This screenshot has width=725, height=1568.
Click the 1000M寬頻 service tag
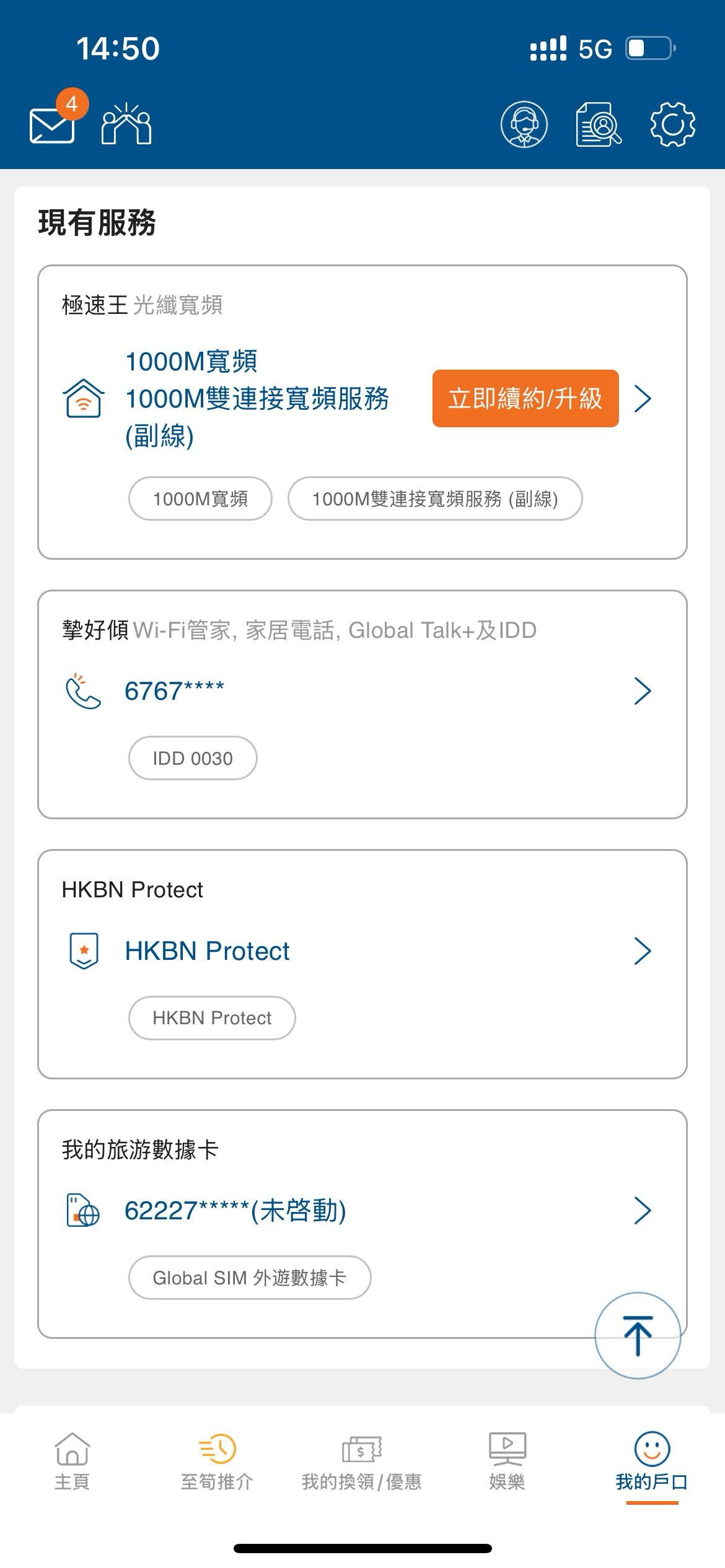pyautogui.click(x=200, y=499)
